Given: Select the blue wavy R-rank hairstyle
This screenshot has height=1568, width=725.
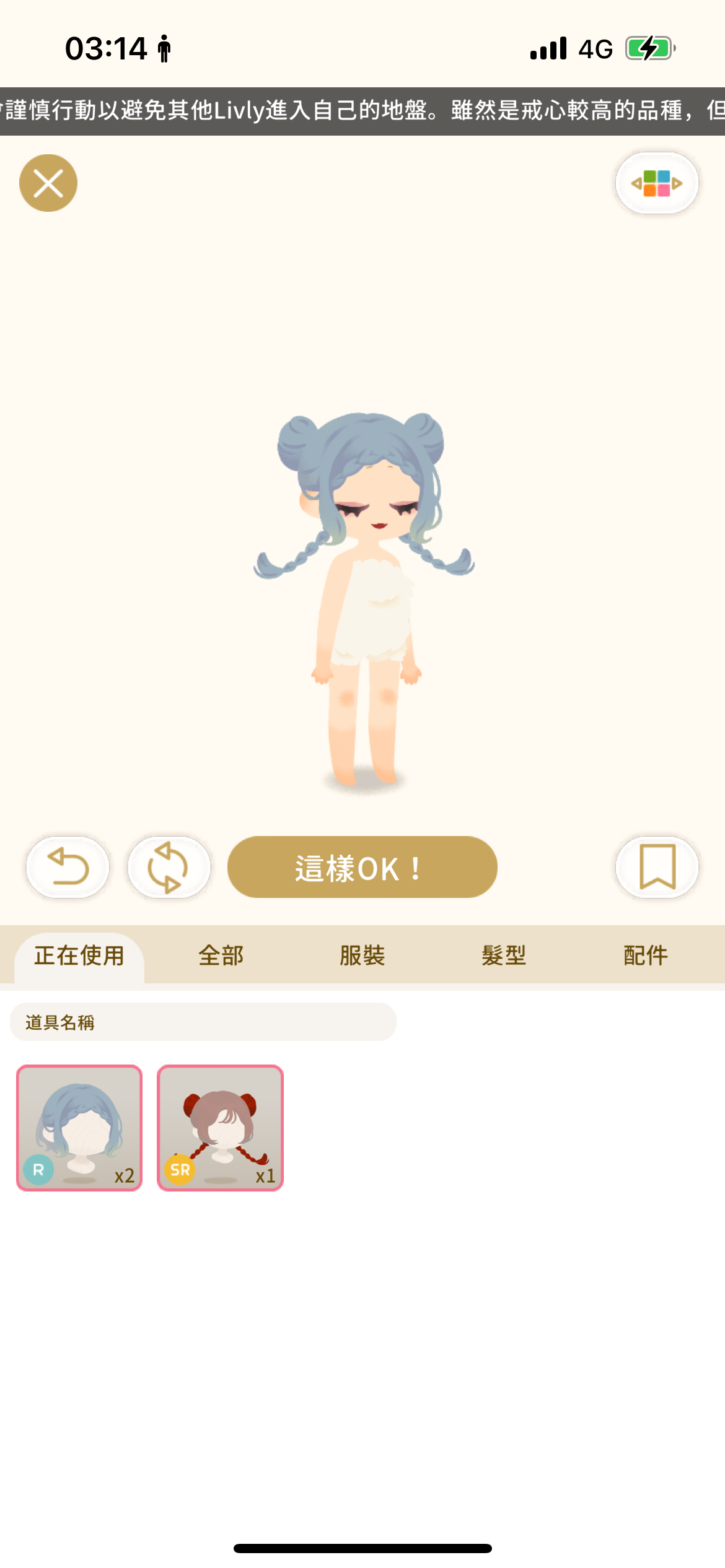Looking at the screenshot, I should click(79, 1128).
